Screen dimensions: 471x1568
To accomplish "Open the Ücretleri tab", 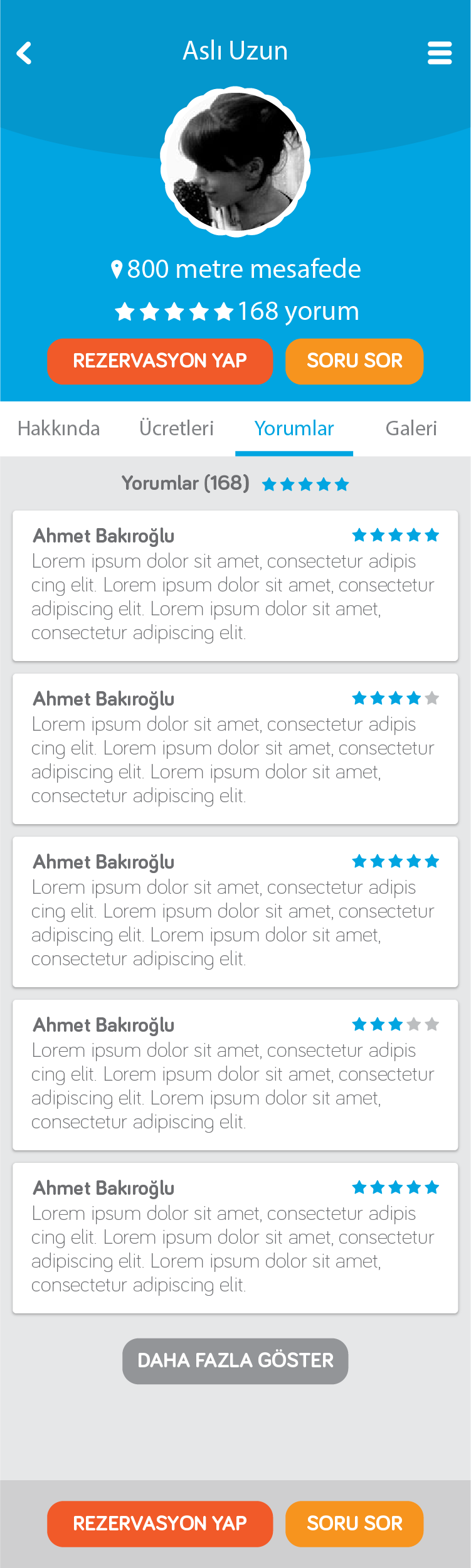I will point(176,428).
